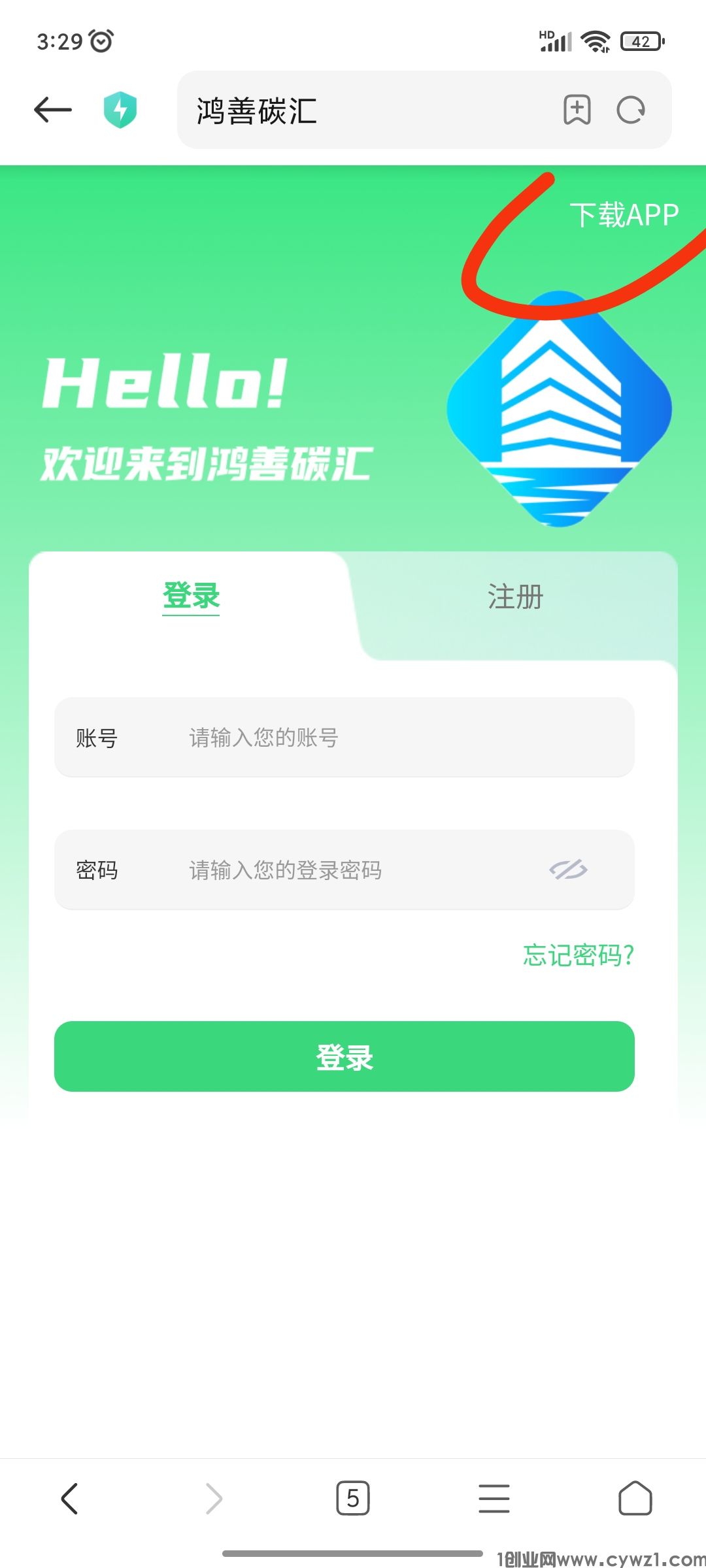Screen dimensions: 706x1568
Task: Toggle password visibility eye icon
Action: [568, 870]
